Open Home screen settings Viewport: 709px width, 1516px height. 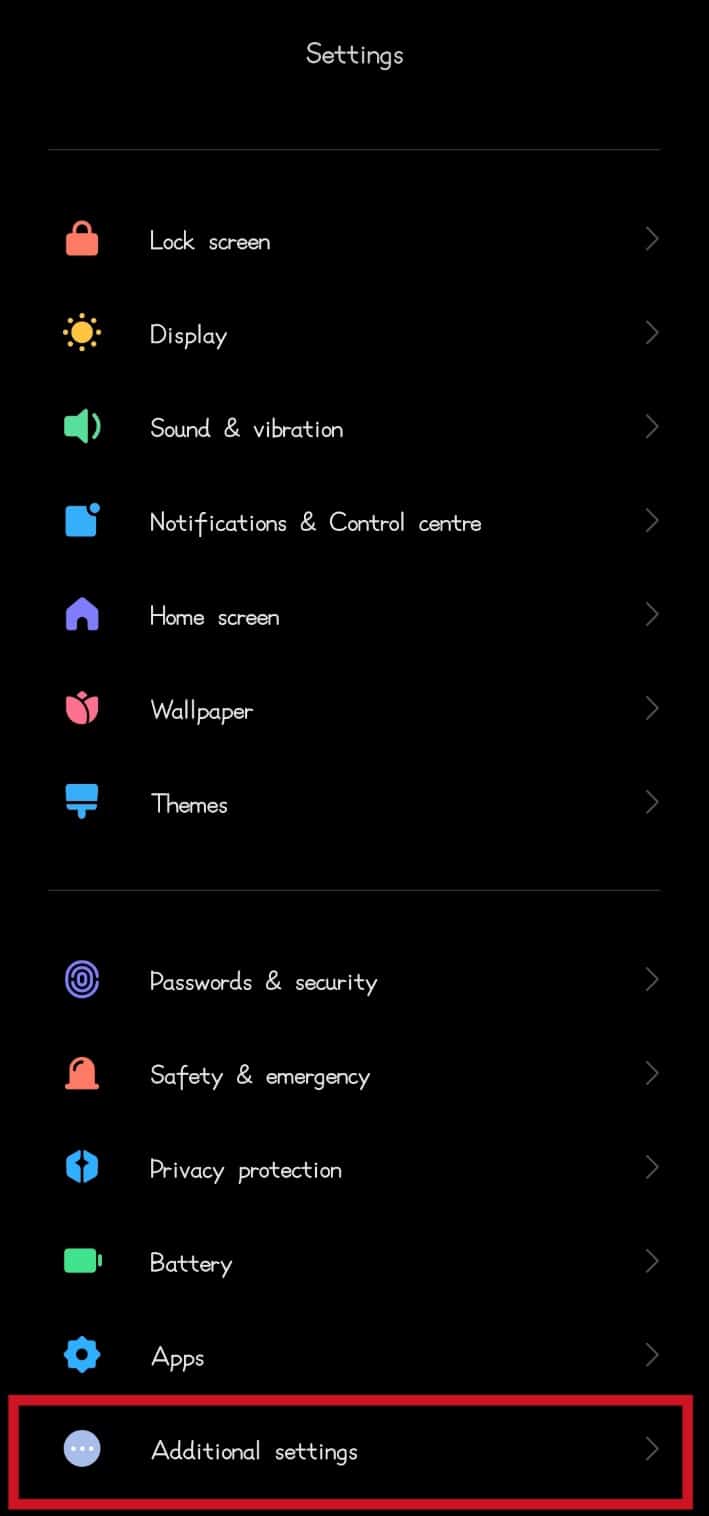click(x=214, y=617)
